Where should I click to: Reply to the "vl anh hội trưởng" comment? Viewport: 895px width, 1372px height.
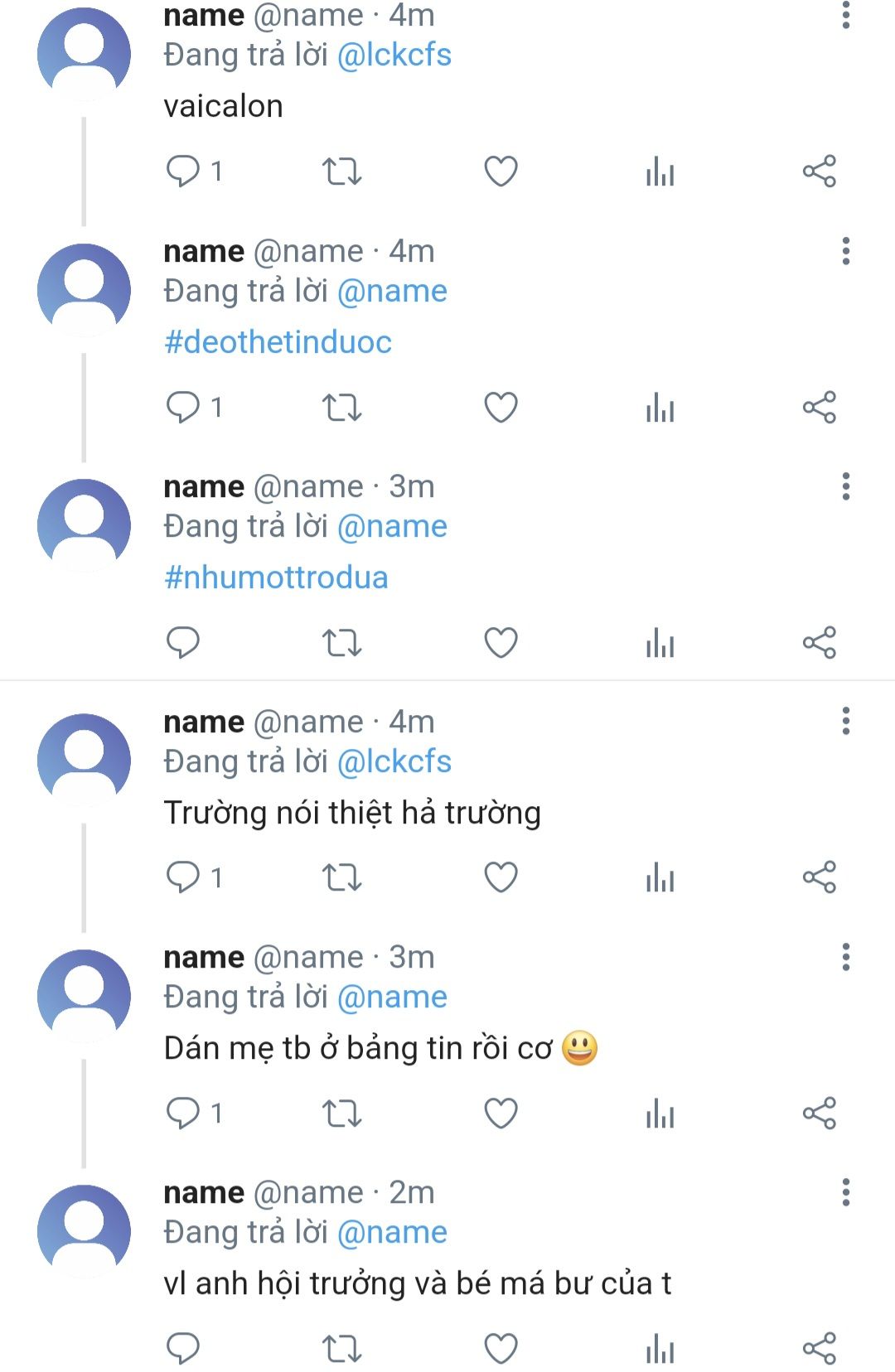[x=183, y=1349]
